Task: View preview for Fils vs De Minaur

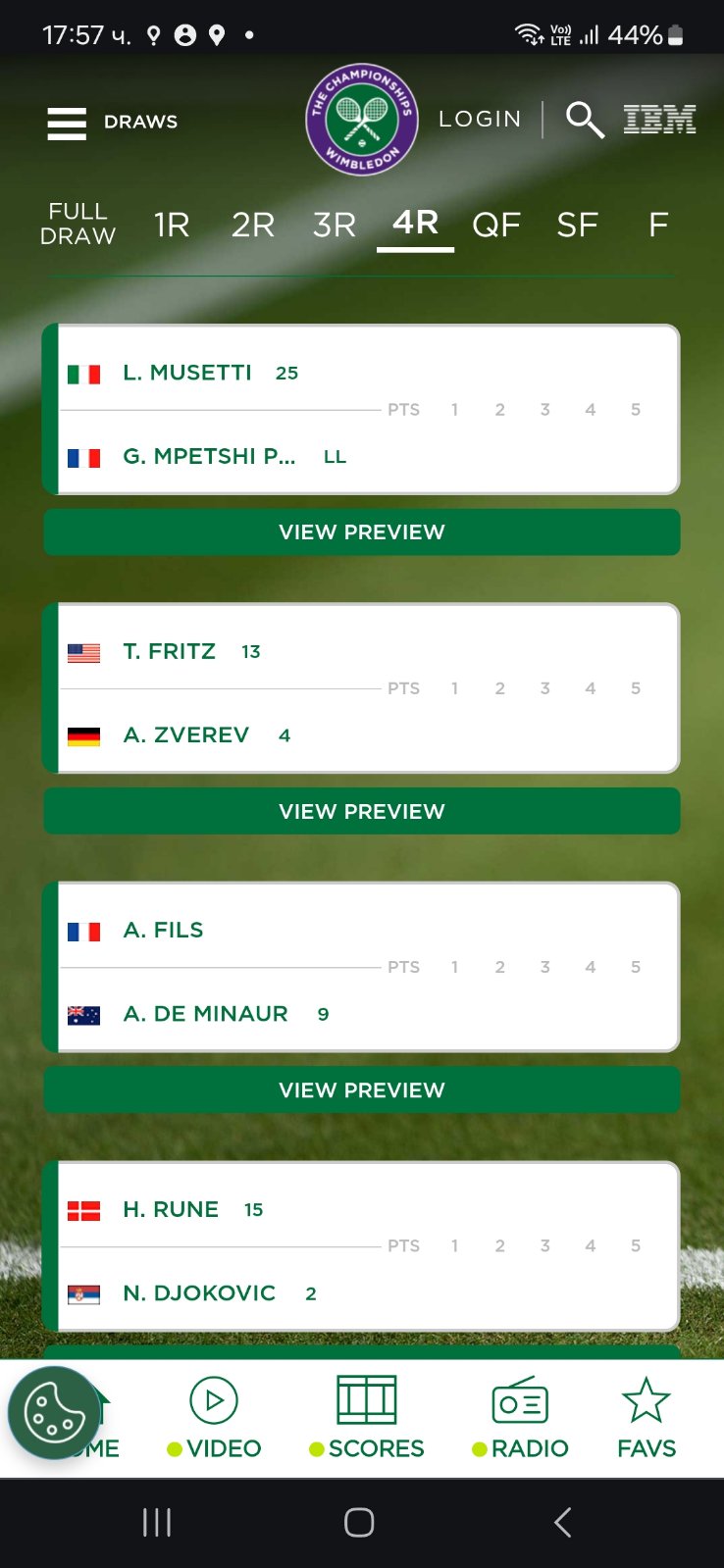Action: (x=362, y=1089)
